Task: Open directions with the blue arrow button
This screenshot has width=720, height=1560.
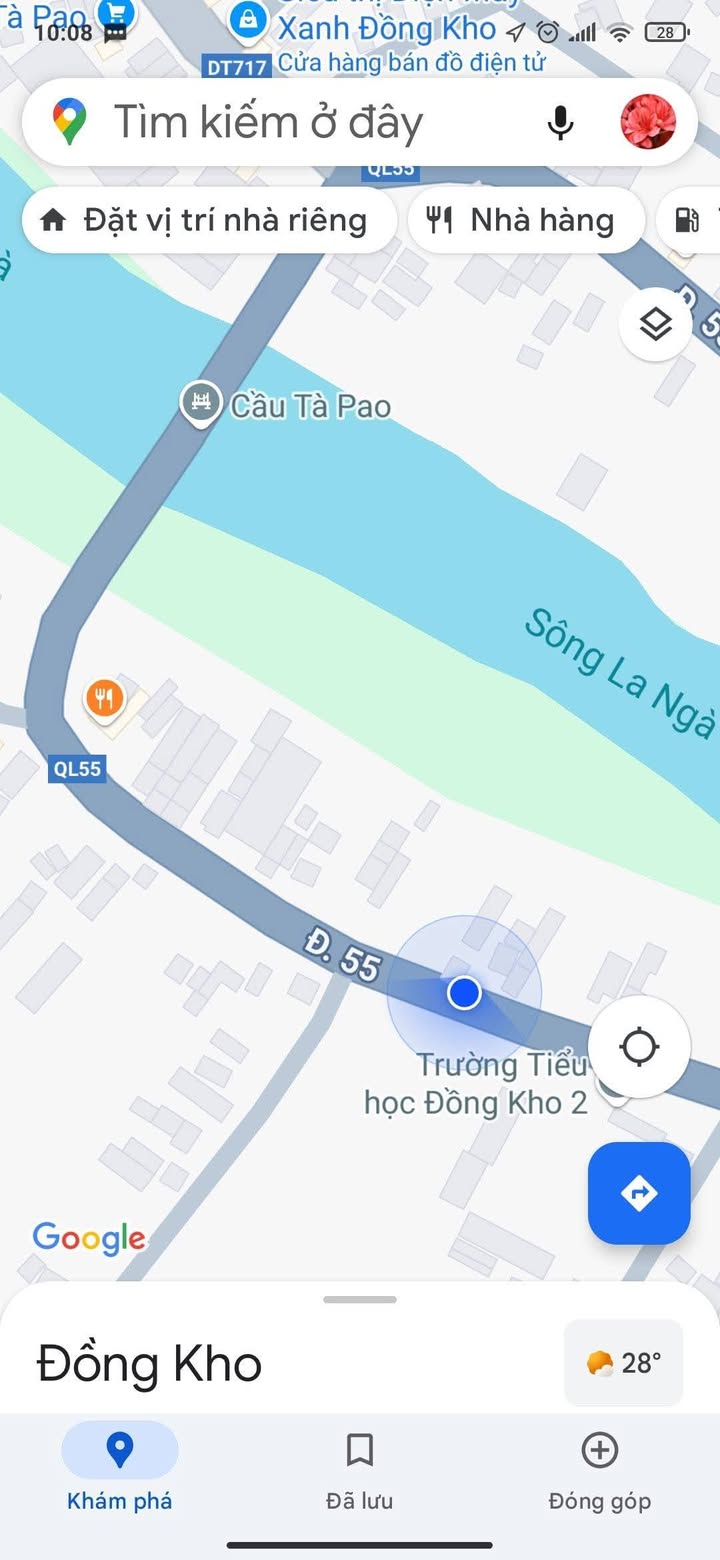Action: 639,1193
